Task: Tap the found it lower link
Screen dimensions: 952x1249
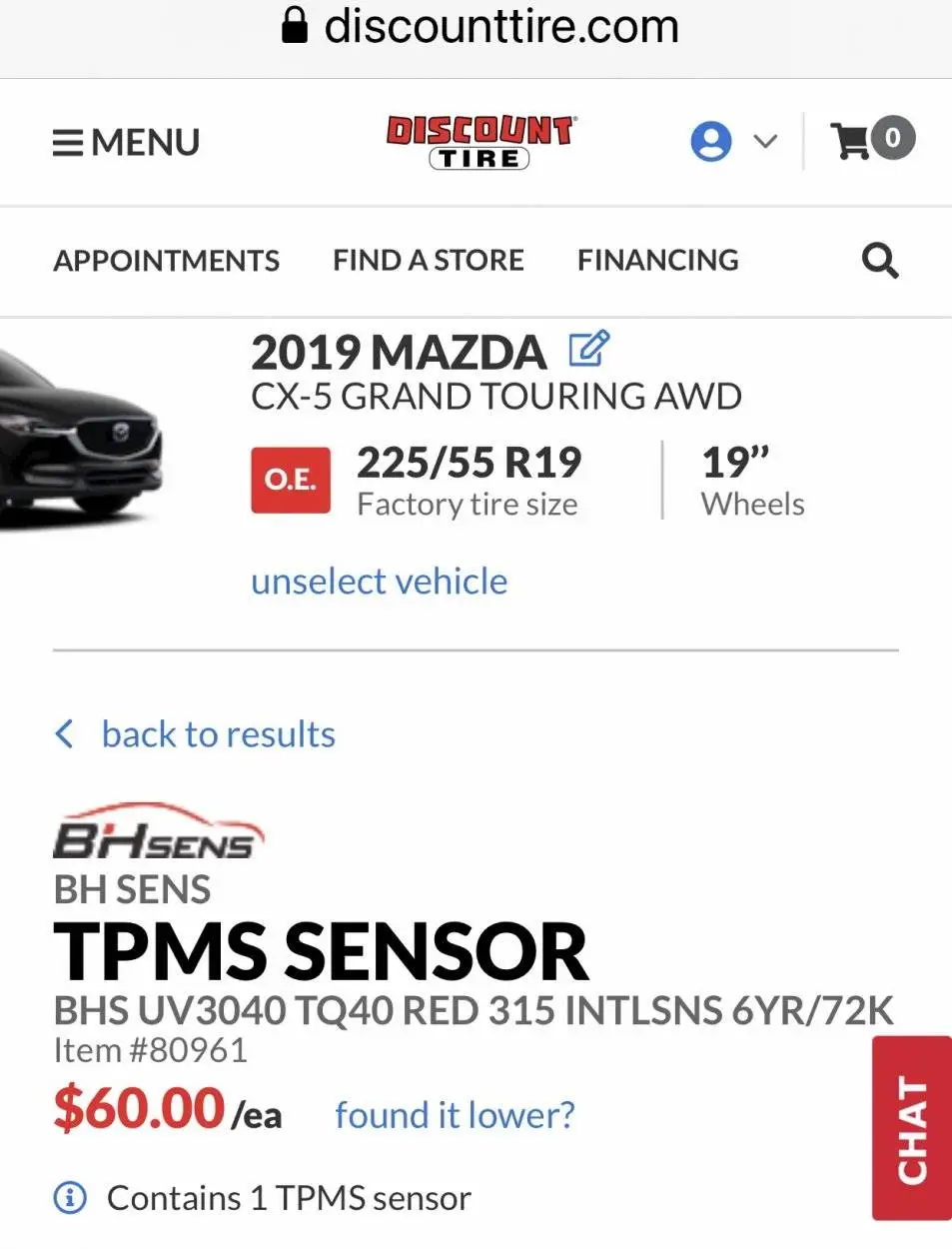Action: (x=455, y=1114)
